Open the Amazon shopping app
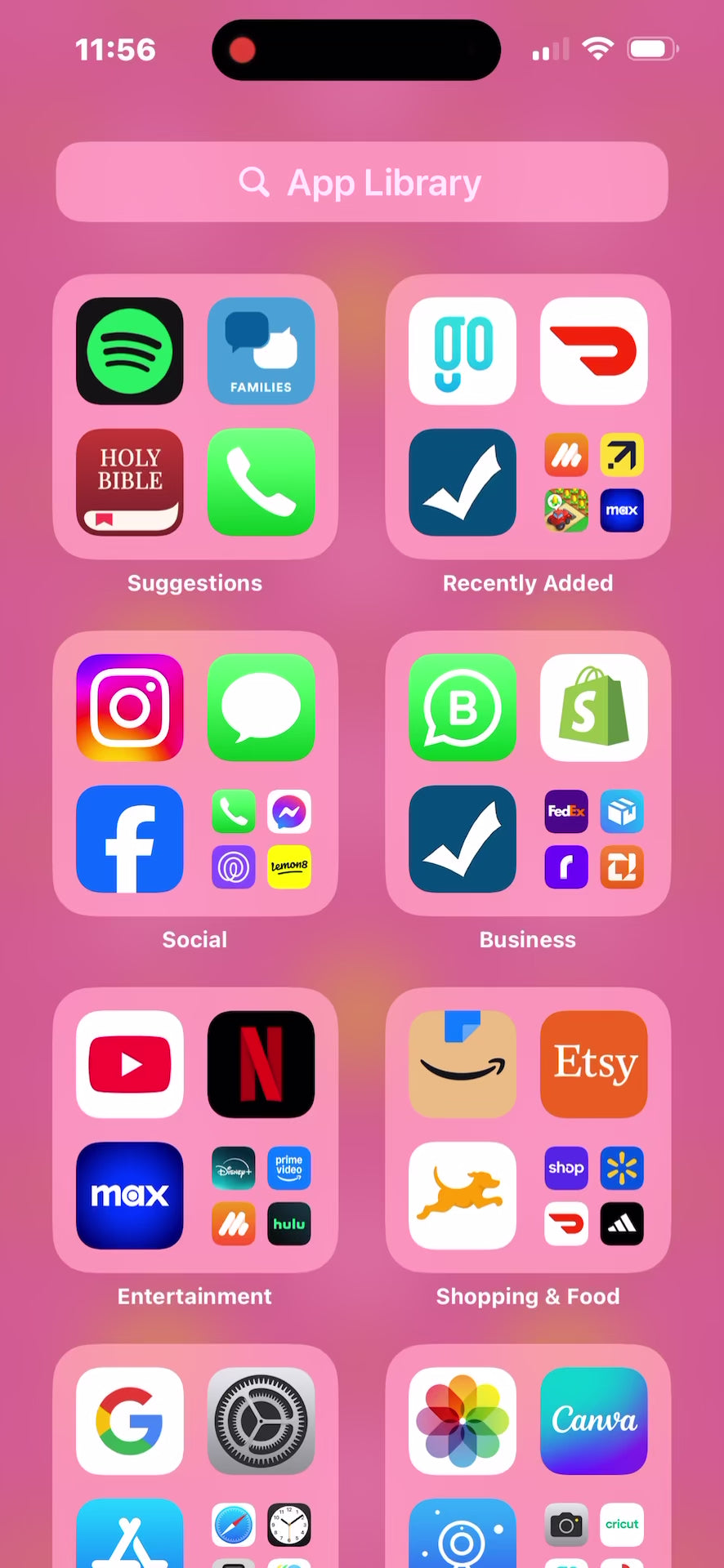The height and width of the screenshot is (1568, 724). (x=462, y=1064)
